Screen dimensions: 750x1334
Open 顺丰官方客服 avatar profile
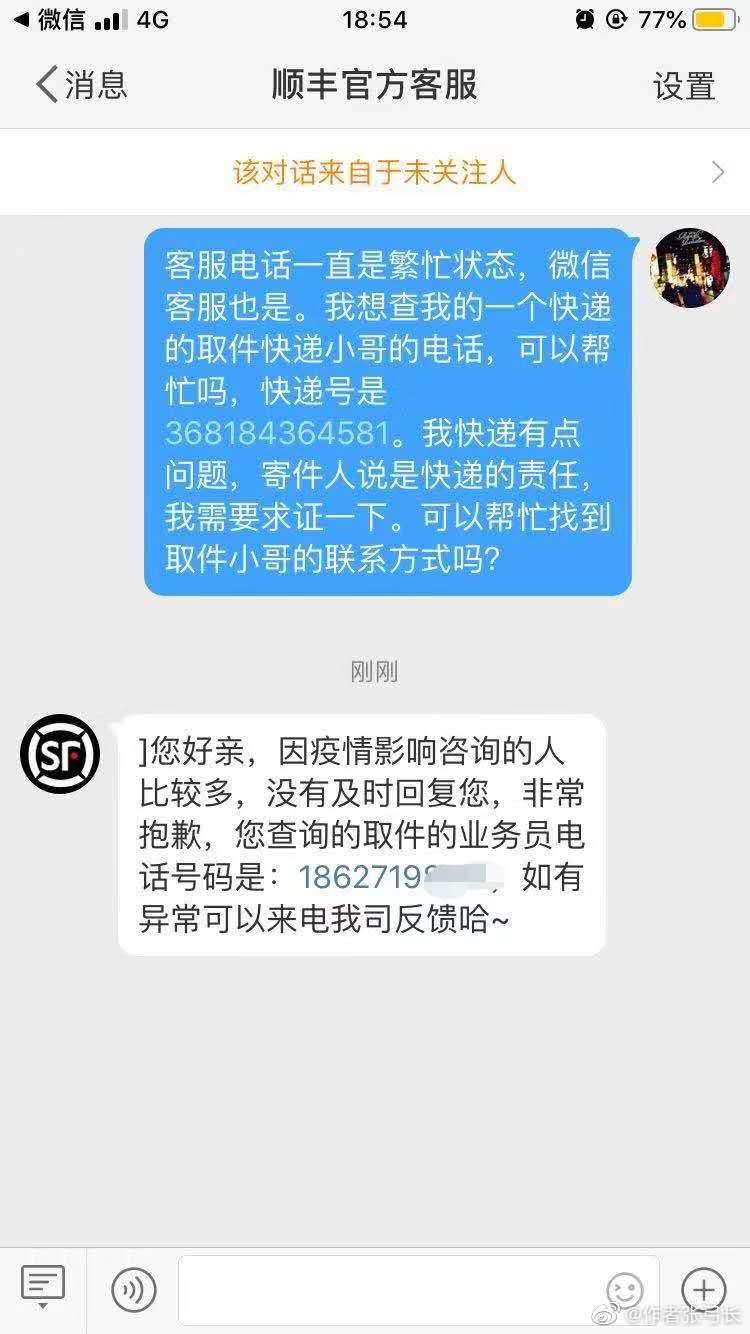tap(60, 753)
